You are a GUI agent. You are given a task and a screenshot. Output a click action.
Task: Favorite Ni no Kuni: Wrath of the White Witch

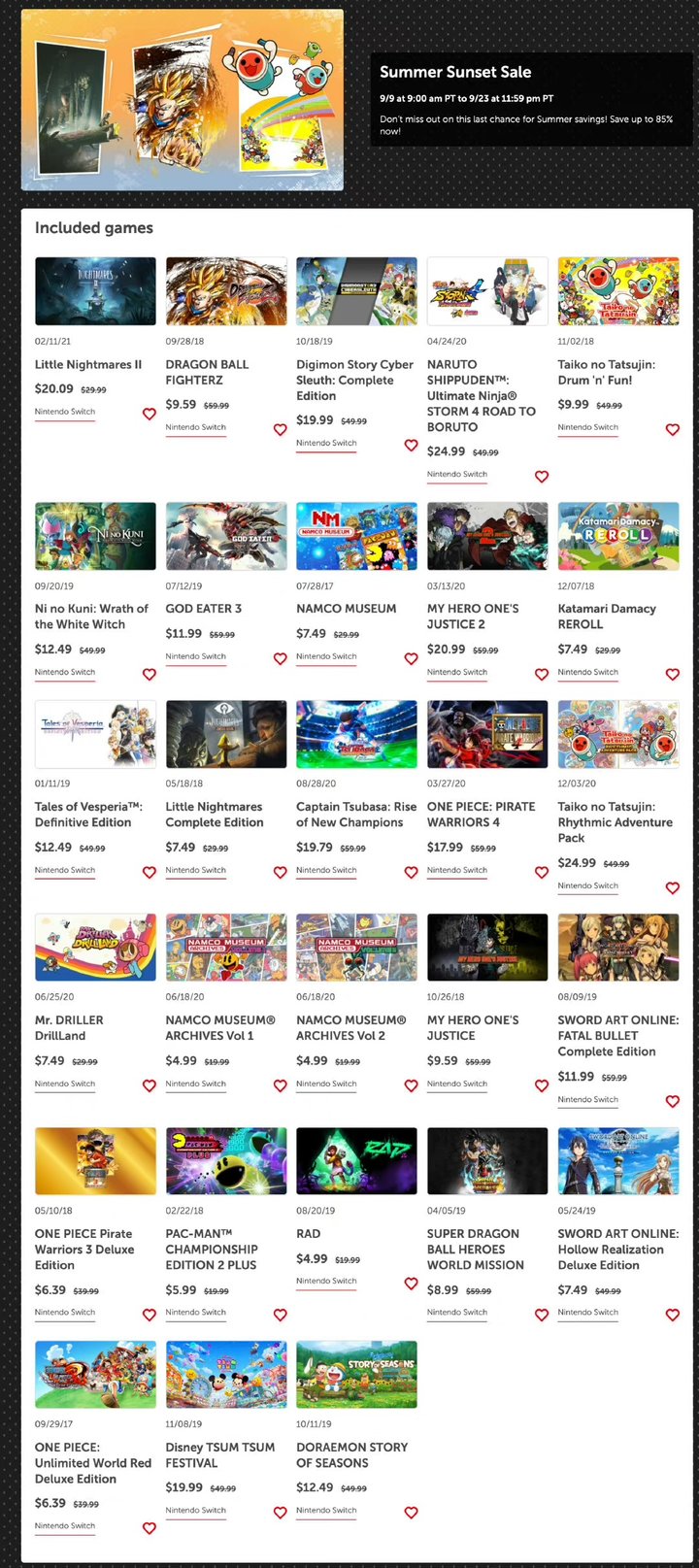[150, 674]
